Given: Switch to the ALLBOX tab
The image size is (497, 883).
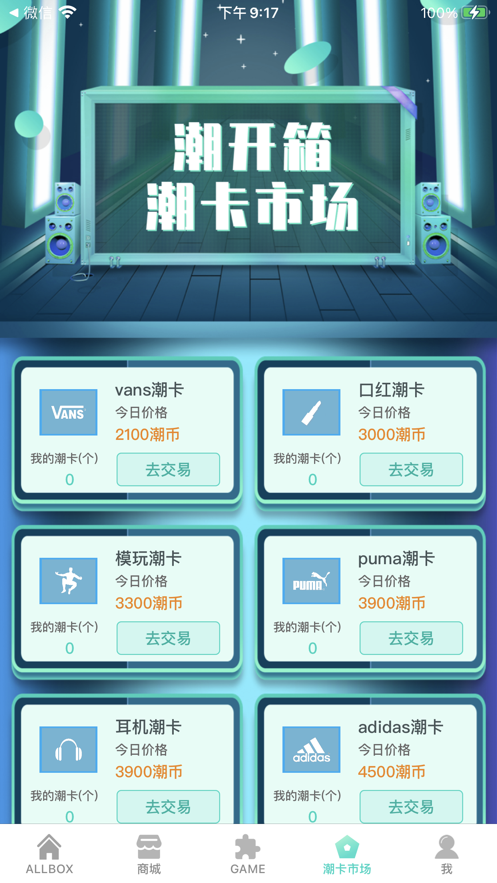Looking at the screenshot, I should pos(50,854).
